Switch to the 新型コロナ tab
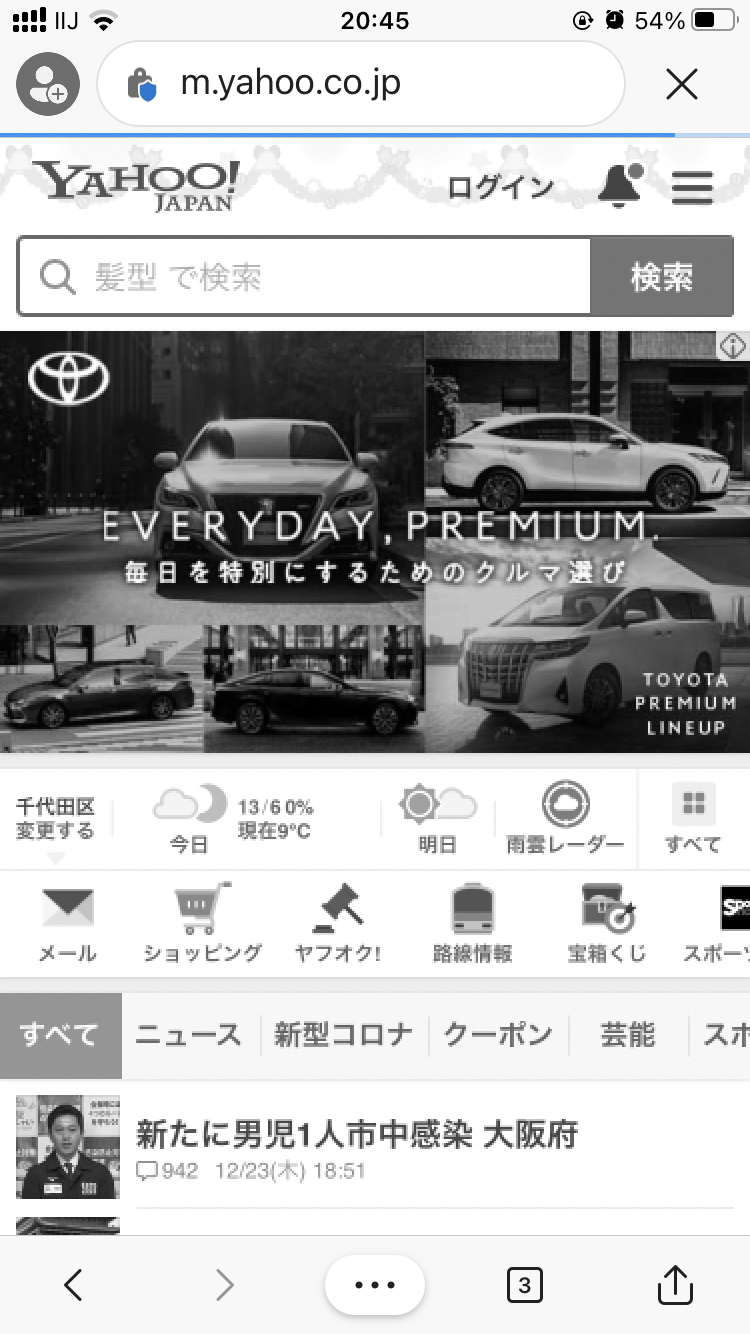The image size is (750, 1334). 344,1035
